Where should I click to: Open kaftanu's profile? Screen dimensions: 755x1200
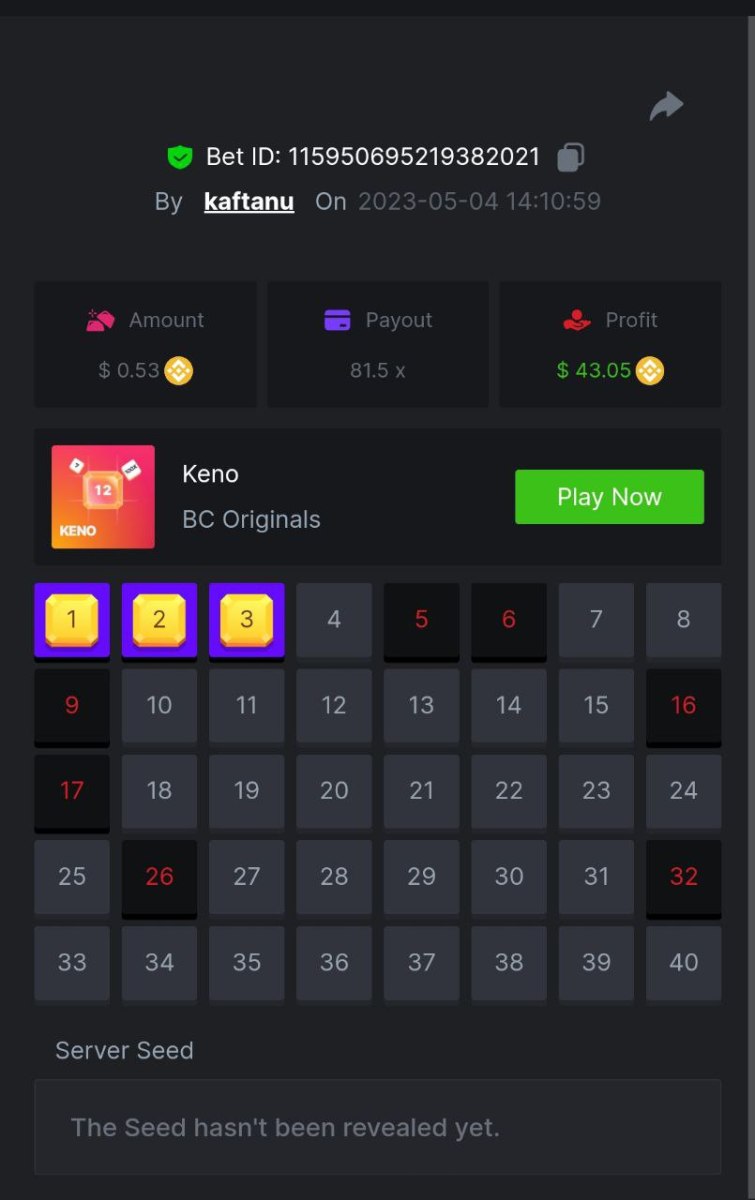249,201
